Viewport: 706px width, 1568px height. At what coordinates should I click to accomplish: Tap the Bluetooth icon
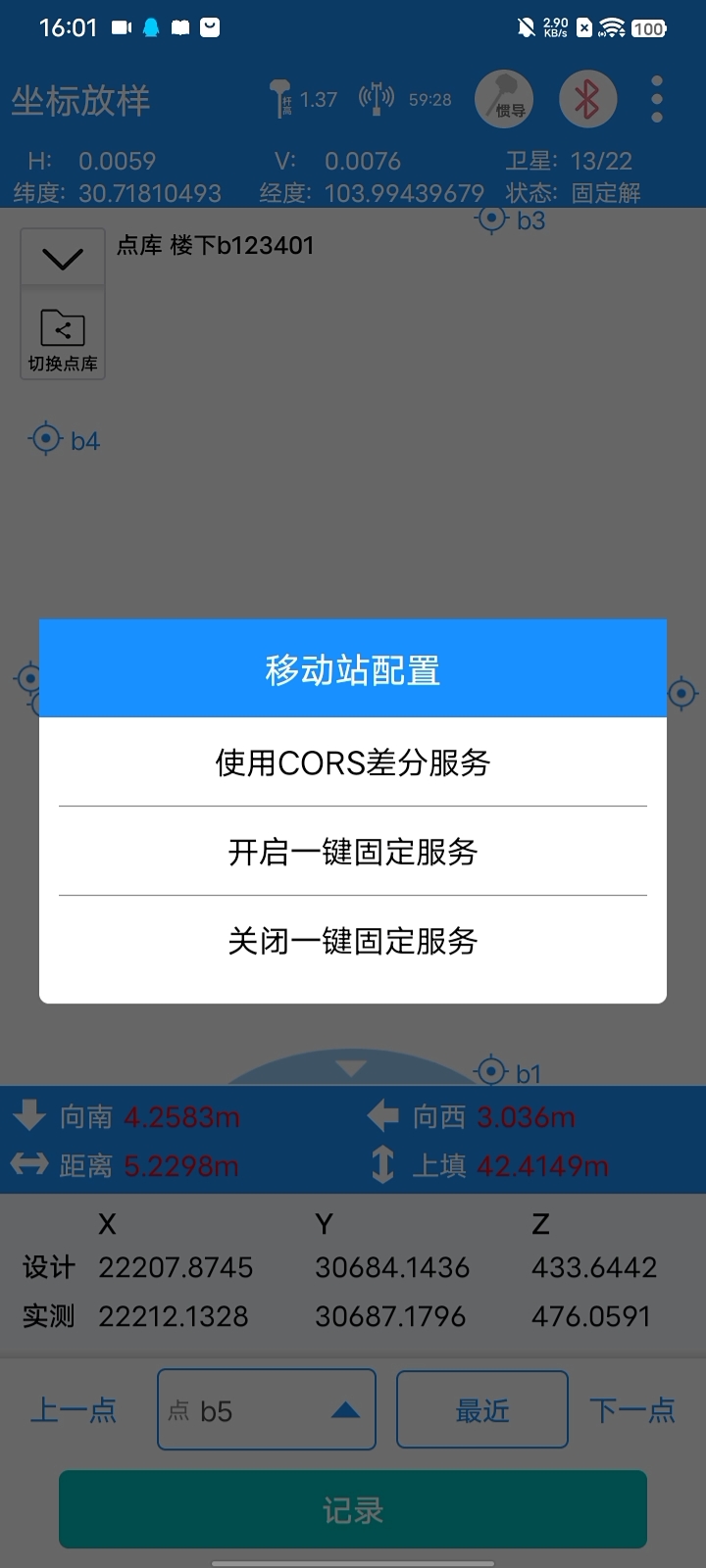pyautogui.click(x=587, y=100)
